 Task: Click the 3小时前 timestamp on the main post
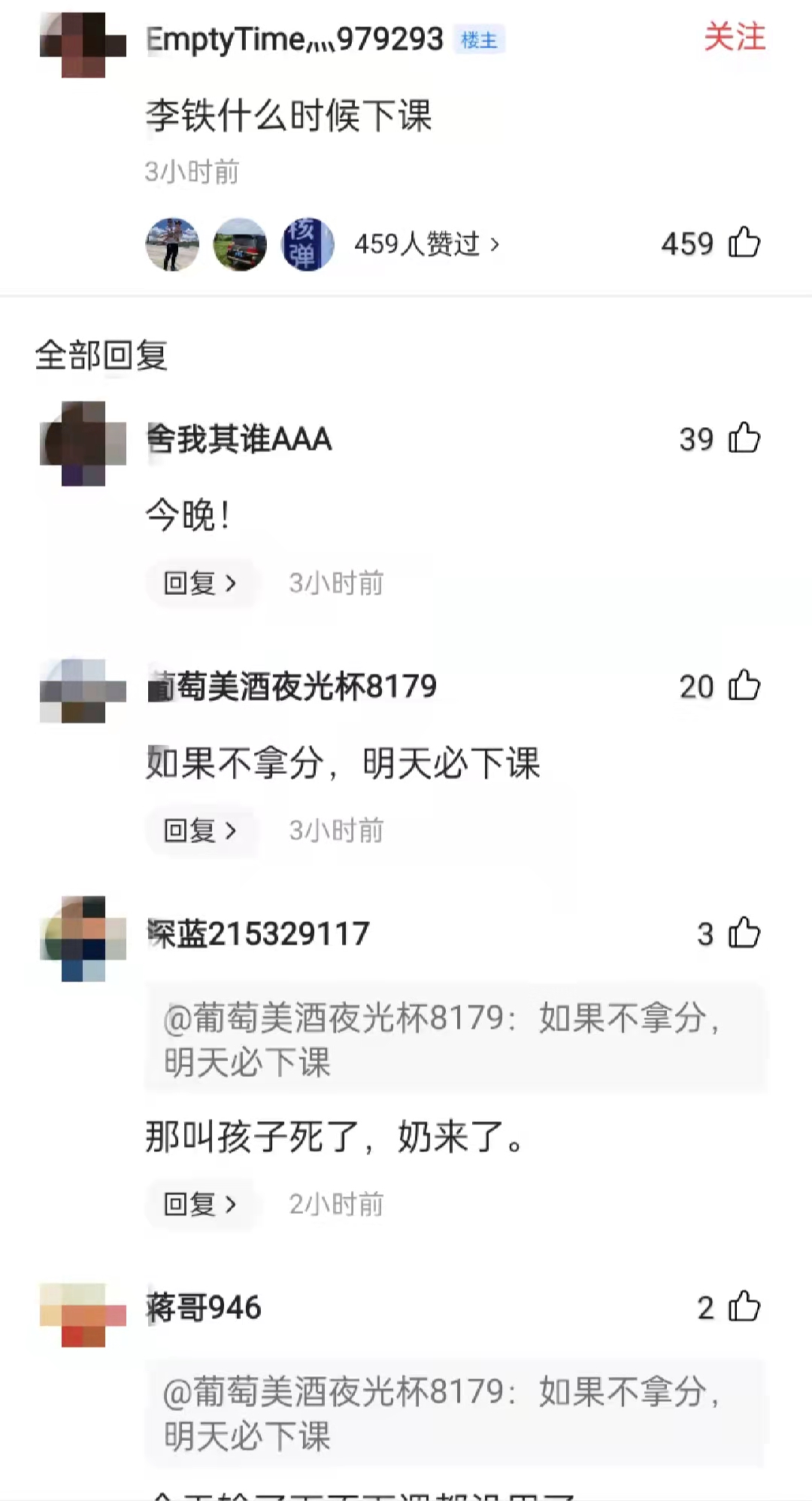(190, 171)
